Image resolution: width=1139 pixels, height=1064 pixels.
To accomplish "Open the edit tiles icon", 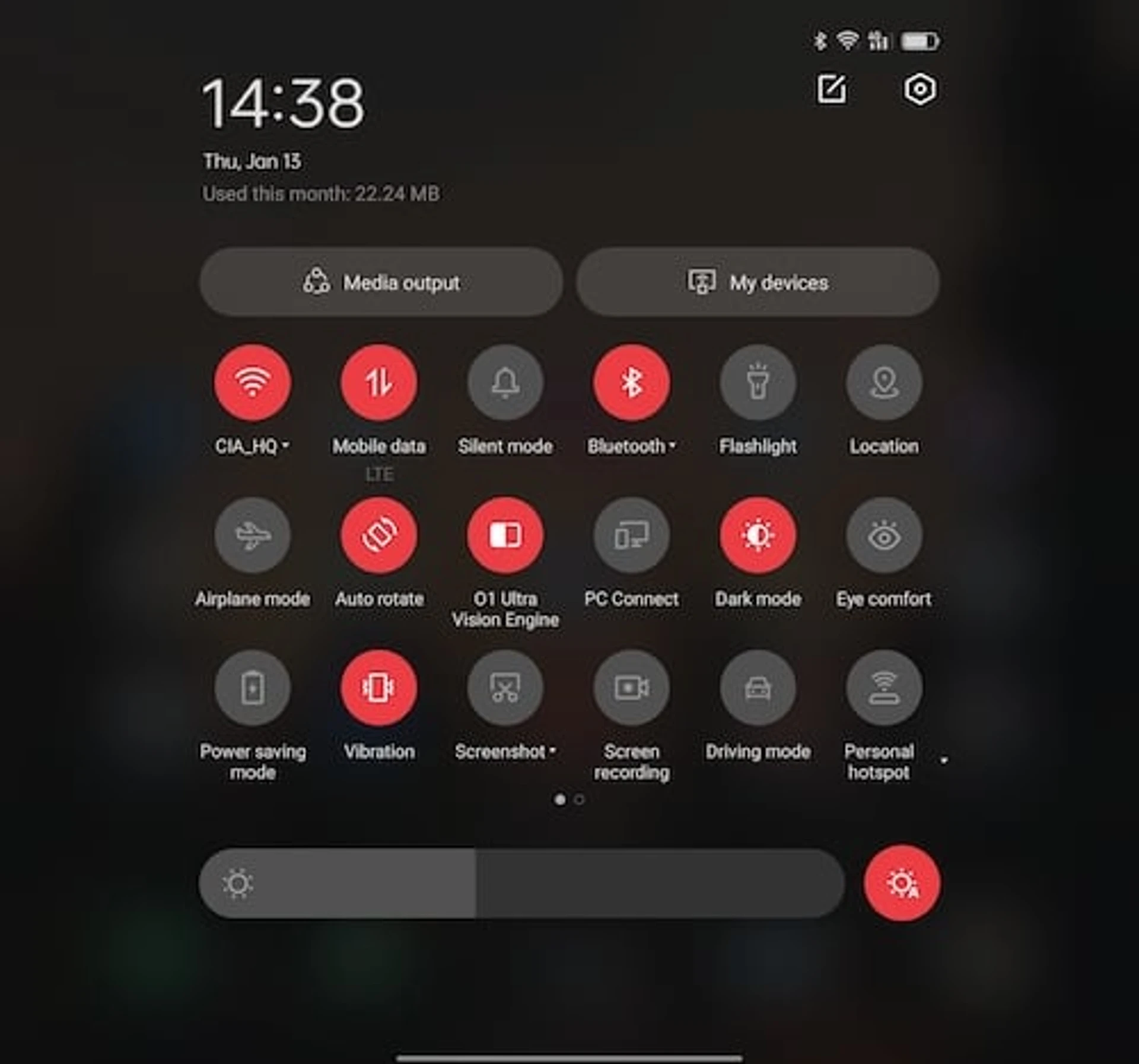I will tap(831, 90).
